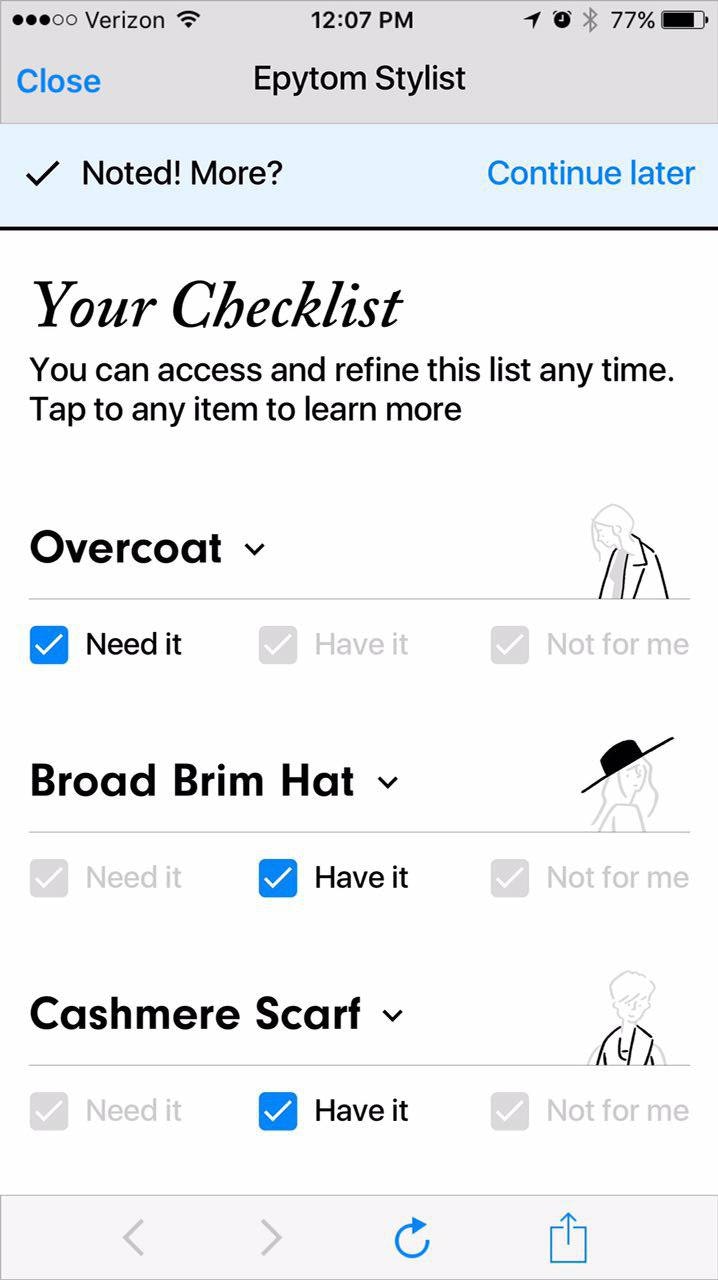
Task: Go back with browser back arrow
Action: coord(133,1238)
